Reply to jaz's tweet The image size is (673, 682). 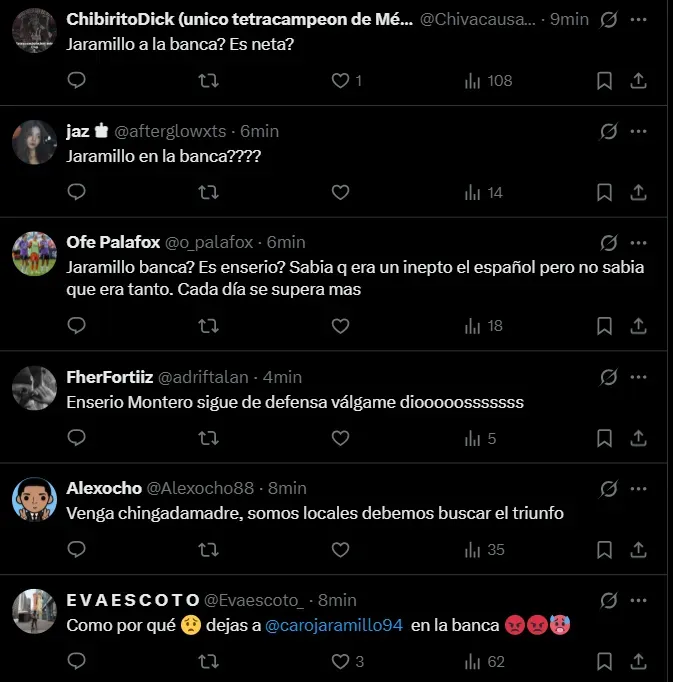click(x=77, y=192)
